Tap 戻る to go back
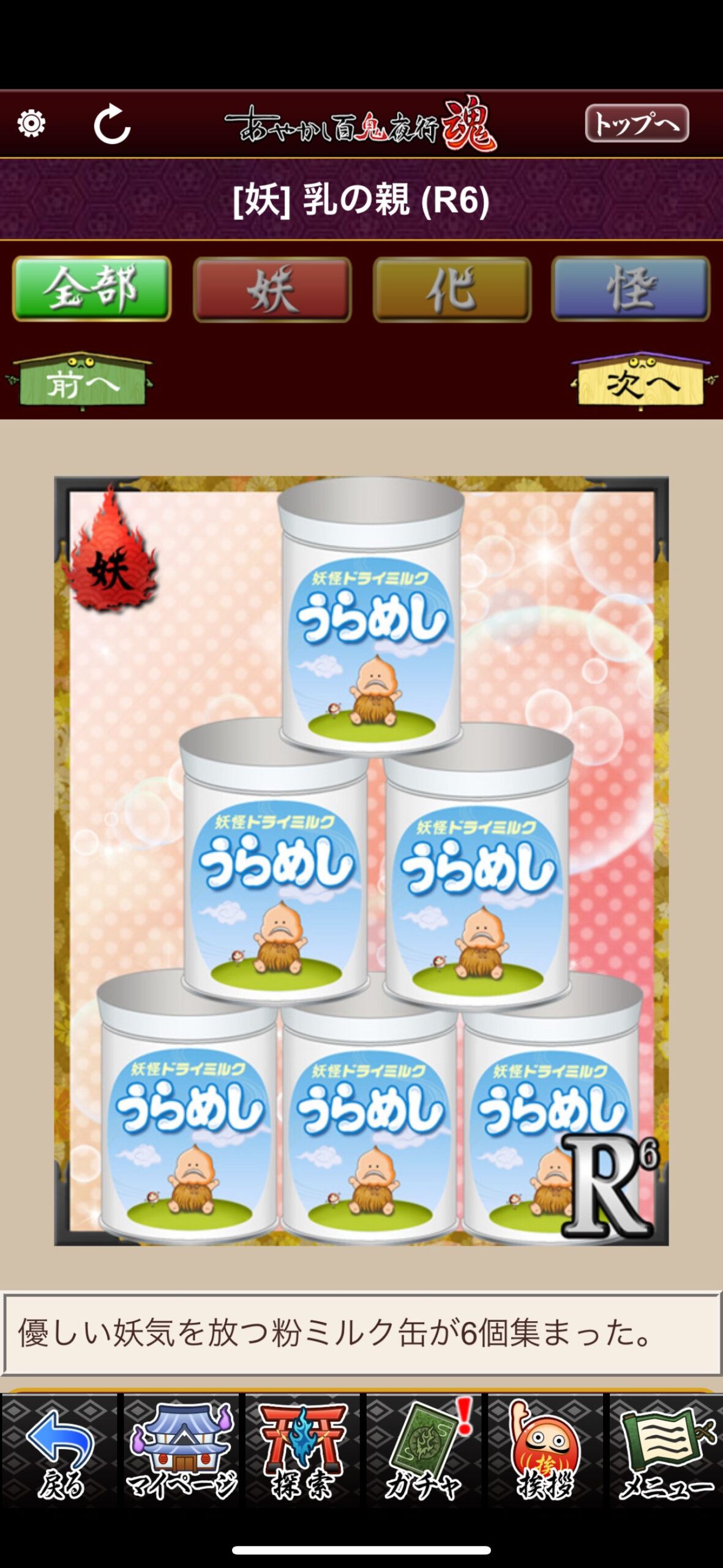Image resolution: width=723 pixels, height=1568 pixels. pyautogui.click(x=59, y=1450)
